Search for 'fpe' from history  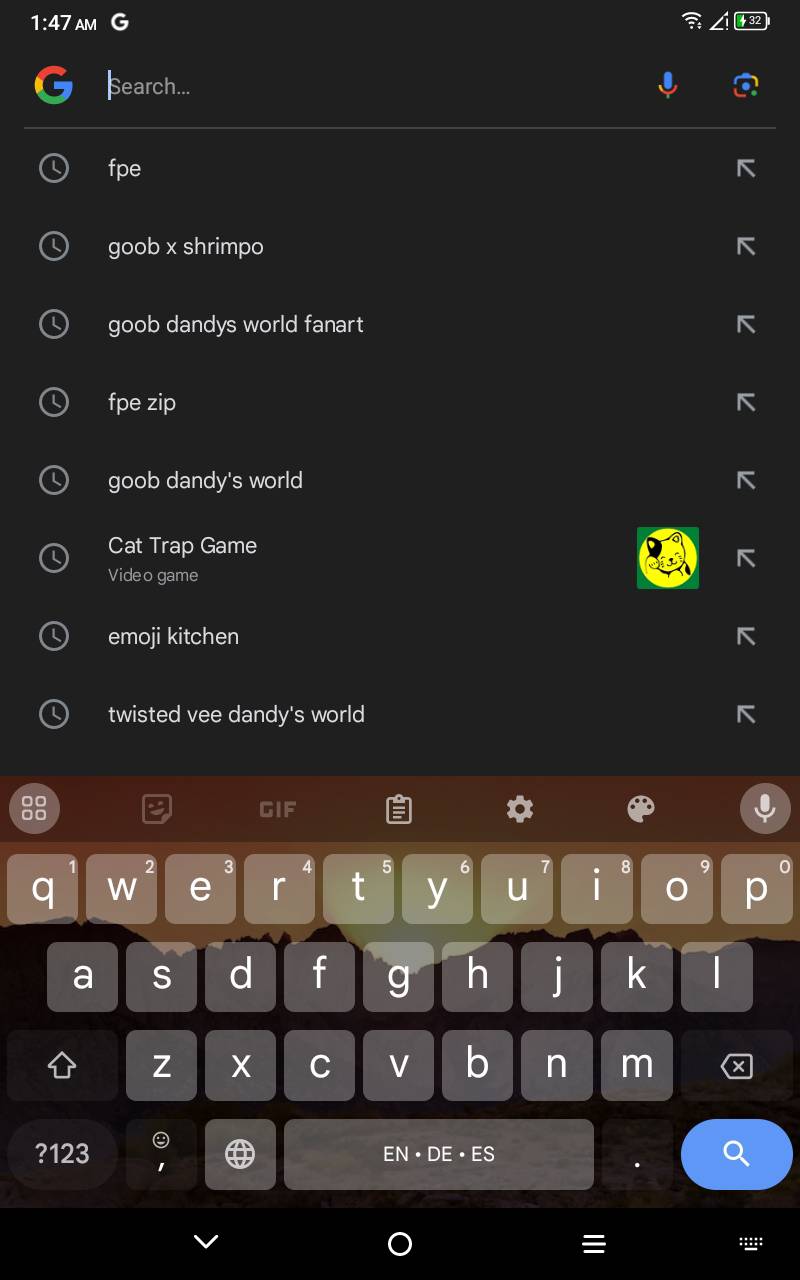coord(125,168)
